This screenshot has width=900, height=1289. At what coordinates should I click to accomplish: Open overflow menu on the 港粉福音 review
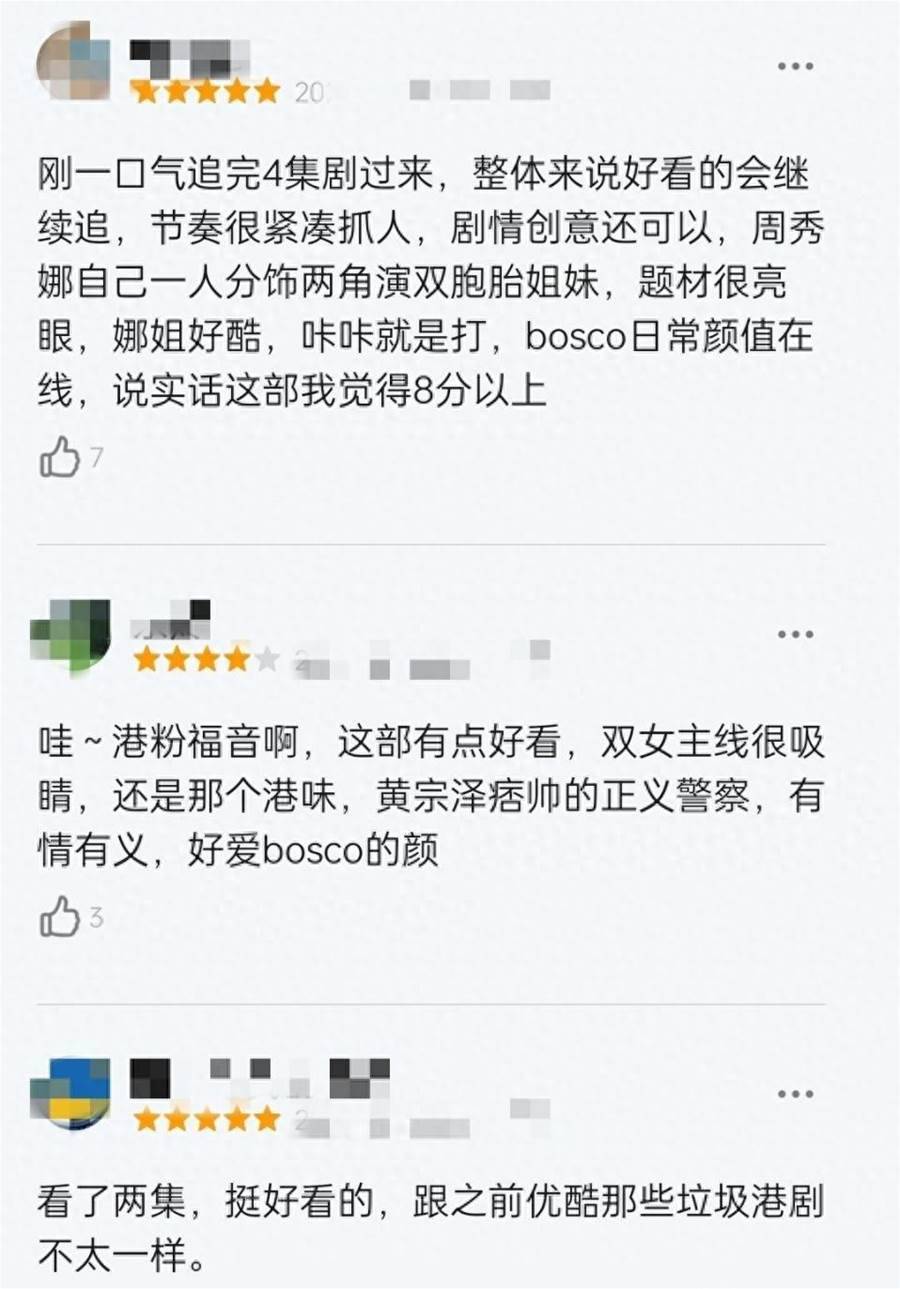click(795, 635)
